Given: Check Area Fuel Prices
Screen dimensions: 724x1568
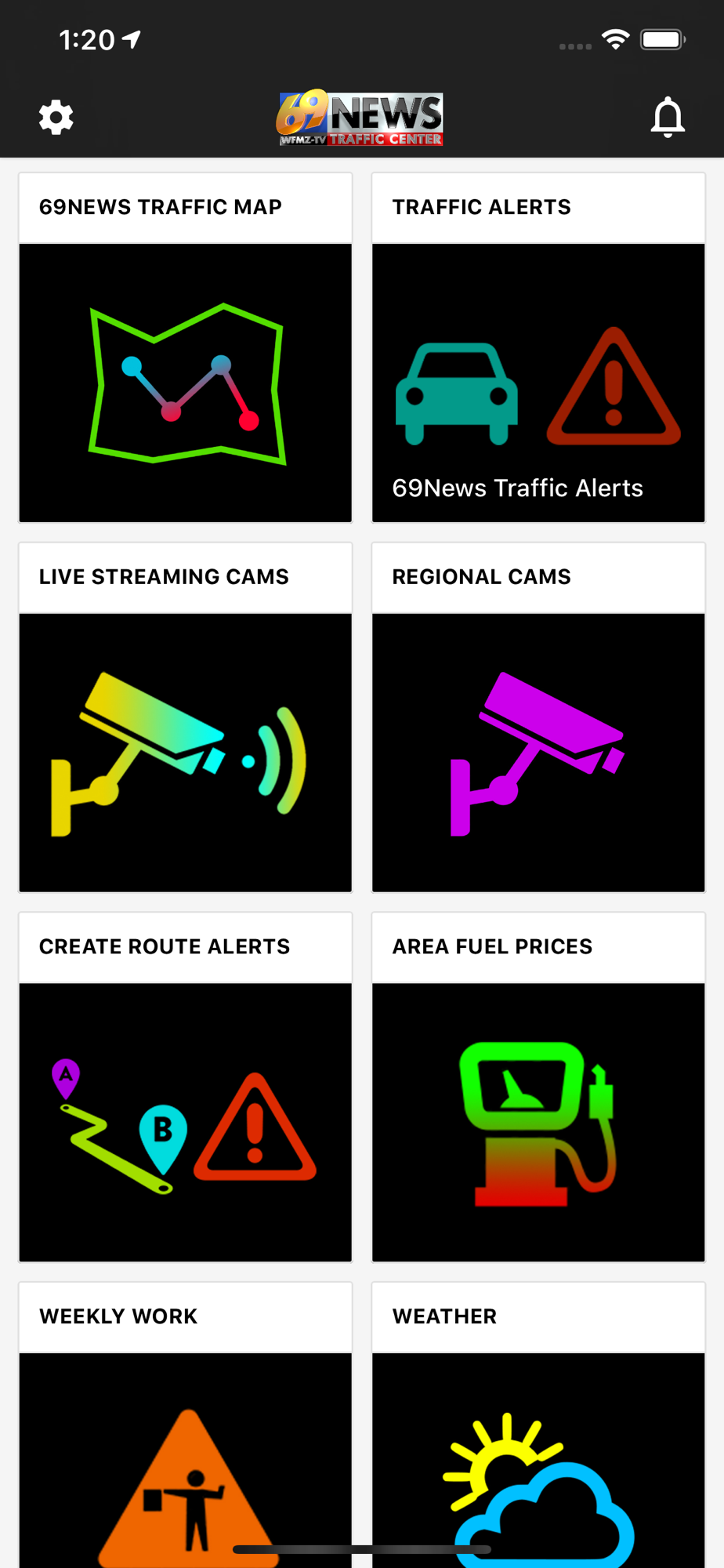Looking at the screenshot, I should (x=538, y=1087).
